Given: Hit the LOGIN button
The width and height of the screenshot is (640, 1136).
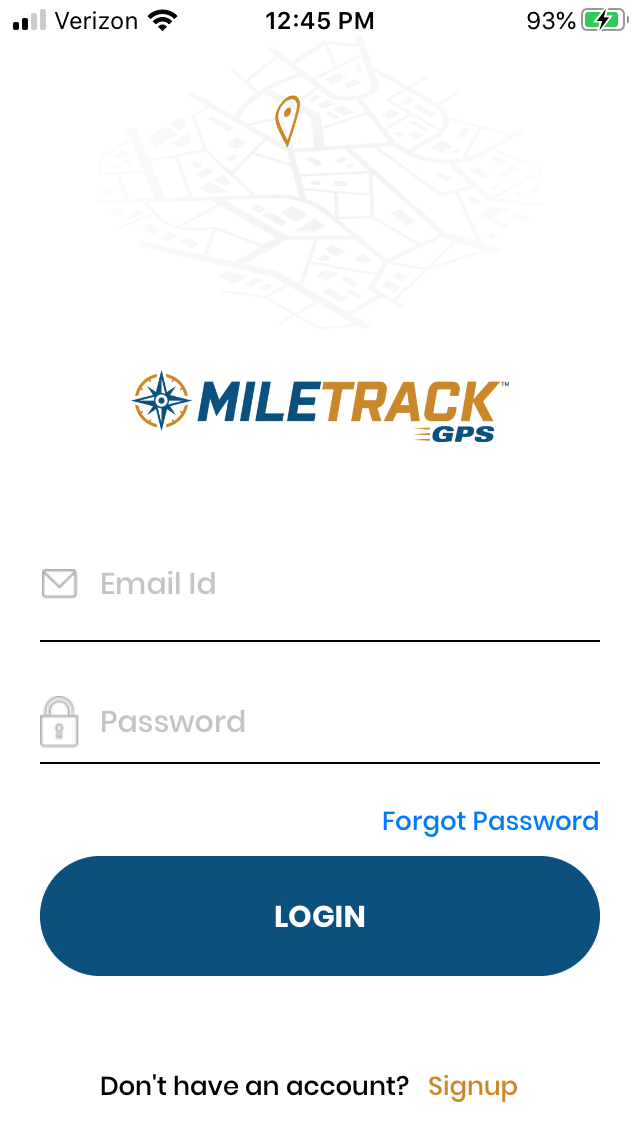Looking at the screenshot, I should click(320, 916).
